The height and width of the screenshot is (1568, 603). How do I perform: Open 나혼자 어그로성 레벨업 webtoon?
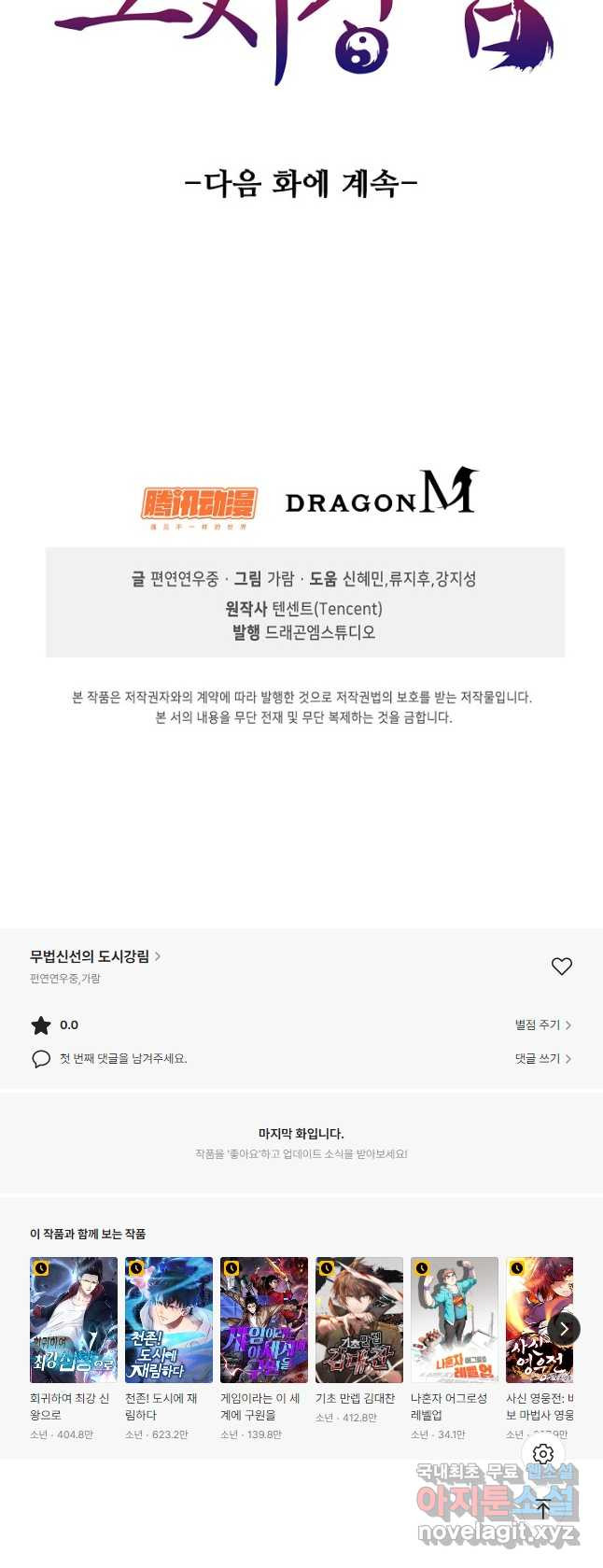click(x=455, y=1320)
